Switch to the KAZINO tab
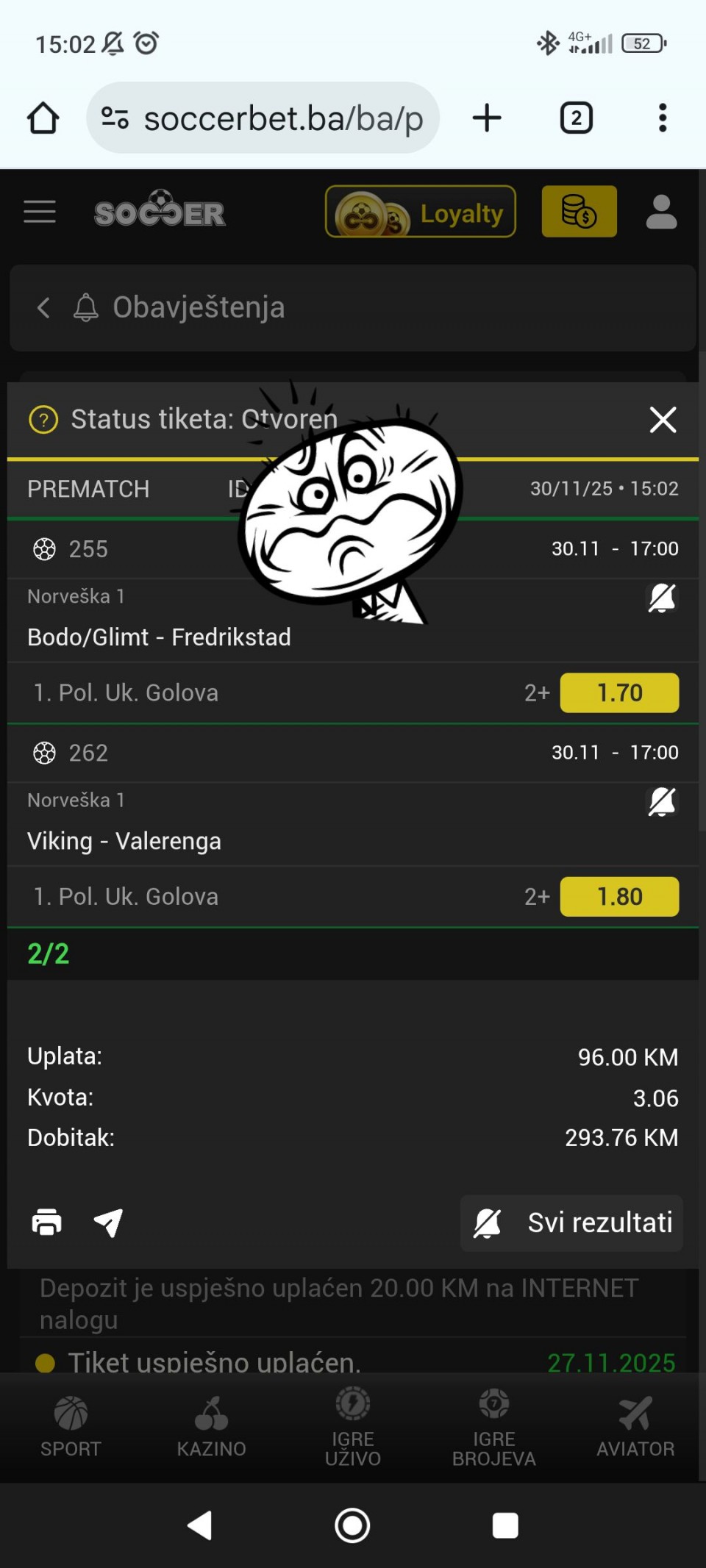Screen dimensions: 706x1568 pos(212,1427)
